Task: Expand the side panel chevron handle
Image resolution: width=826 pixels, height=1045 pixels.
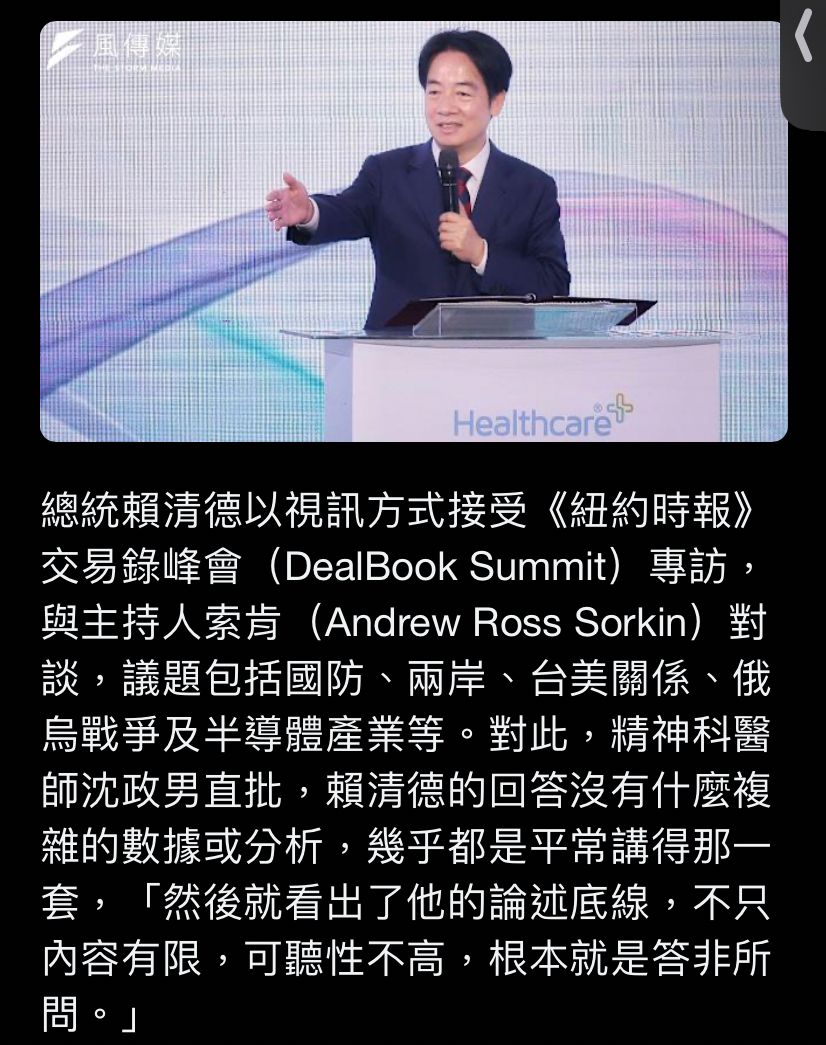Action: click(804, 40)
